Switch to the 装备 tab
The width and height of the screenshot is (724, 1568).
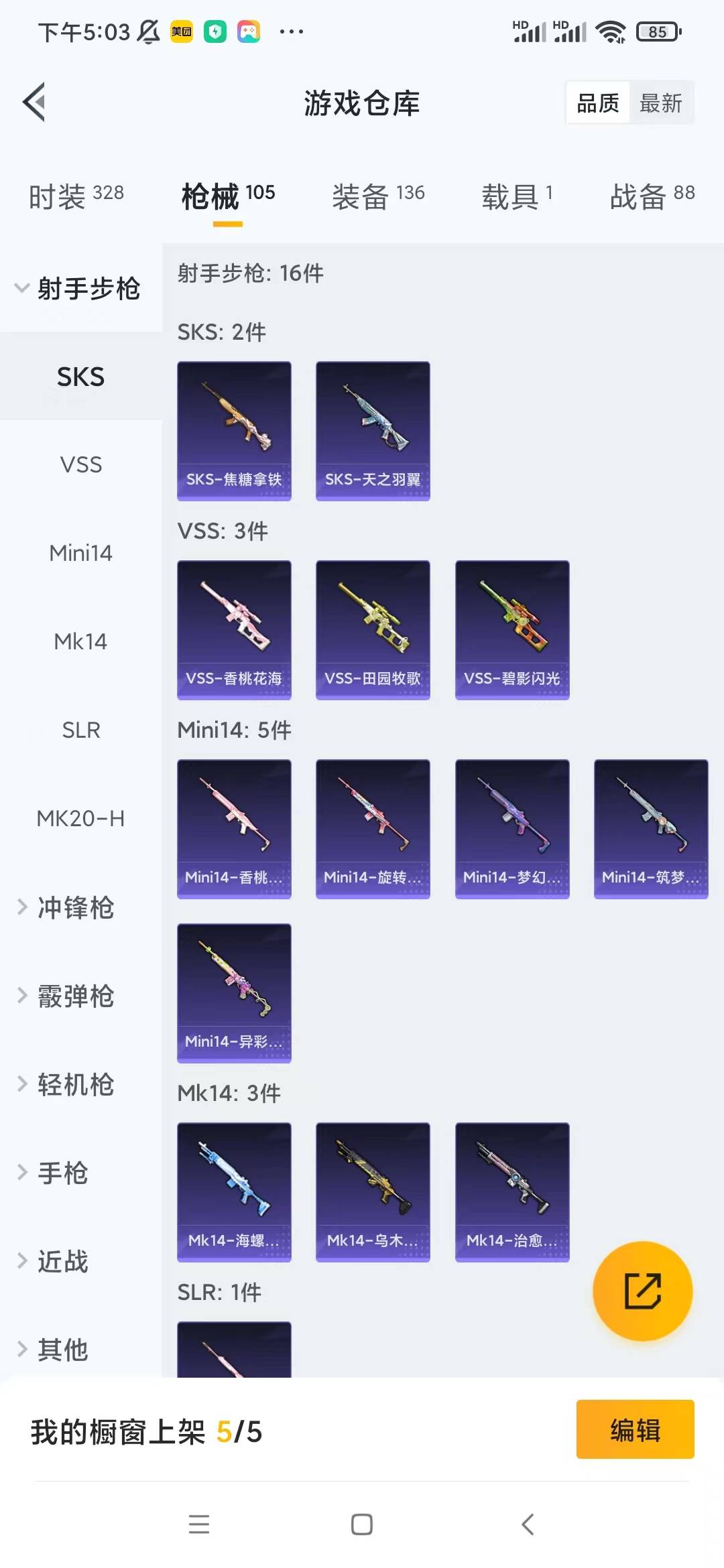pyautogui.click(x=378, y=196)
